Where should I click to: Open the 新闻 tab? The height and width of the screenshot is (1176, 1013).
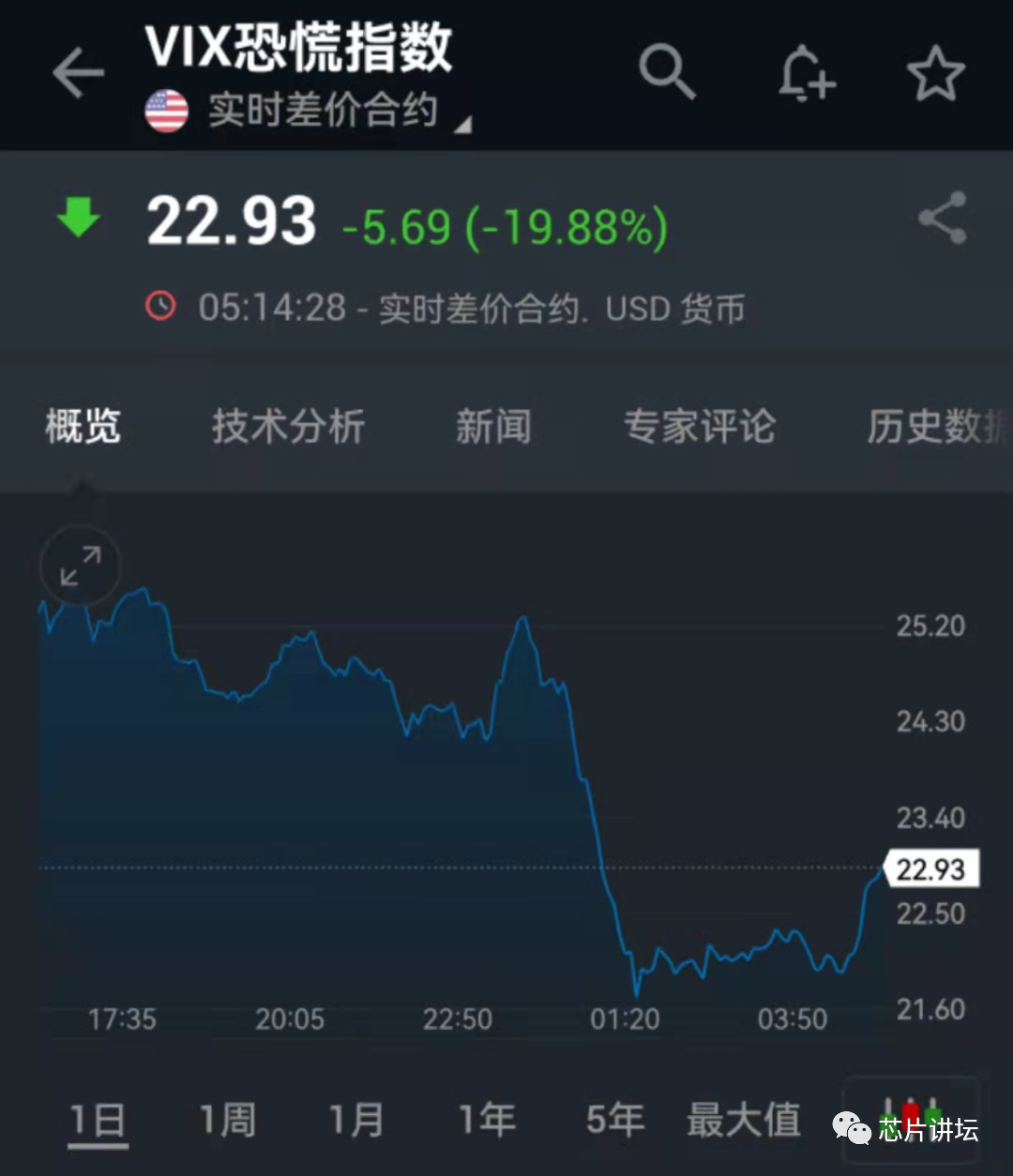pos(493,427)
